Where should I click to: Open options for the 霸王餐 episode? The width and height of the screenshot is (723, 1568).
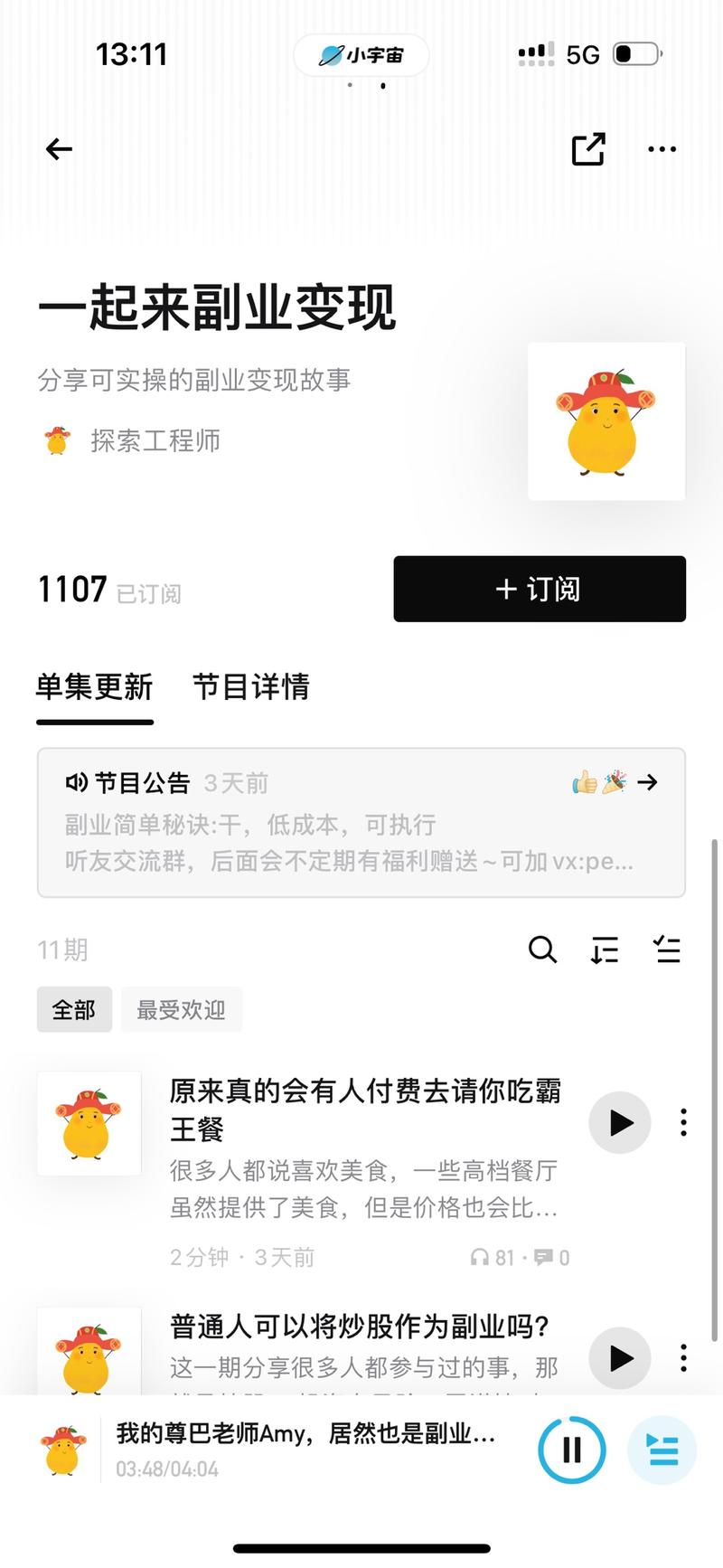(683, 1122)
